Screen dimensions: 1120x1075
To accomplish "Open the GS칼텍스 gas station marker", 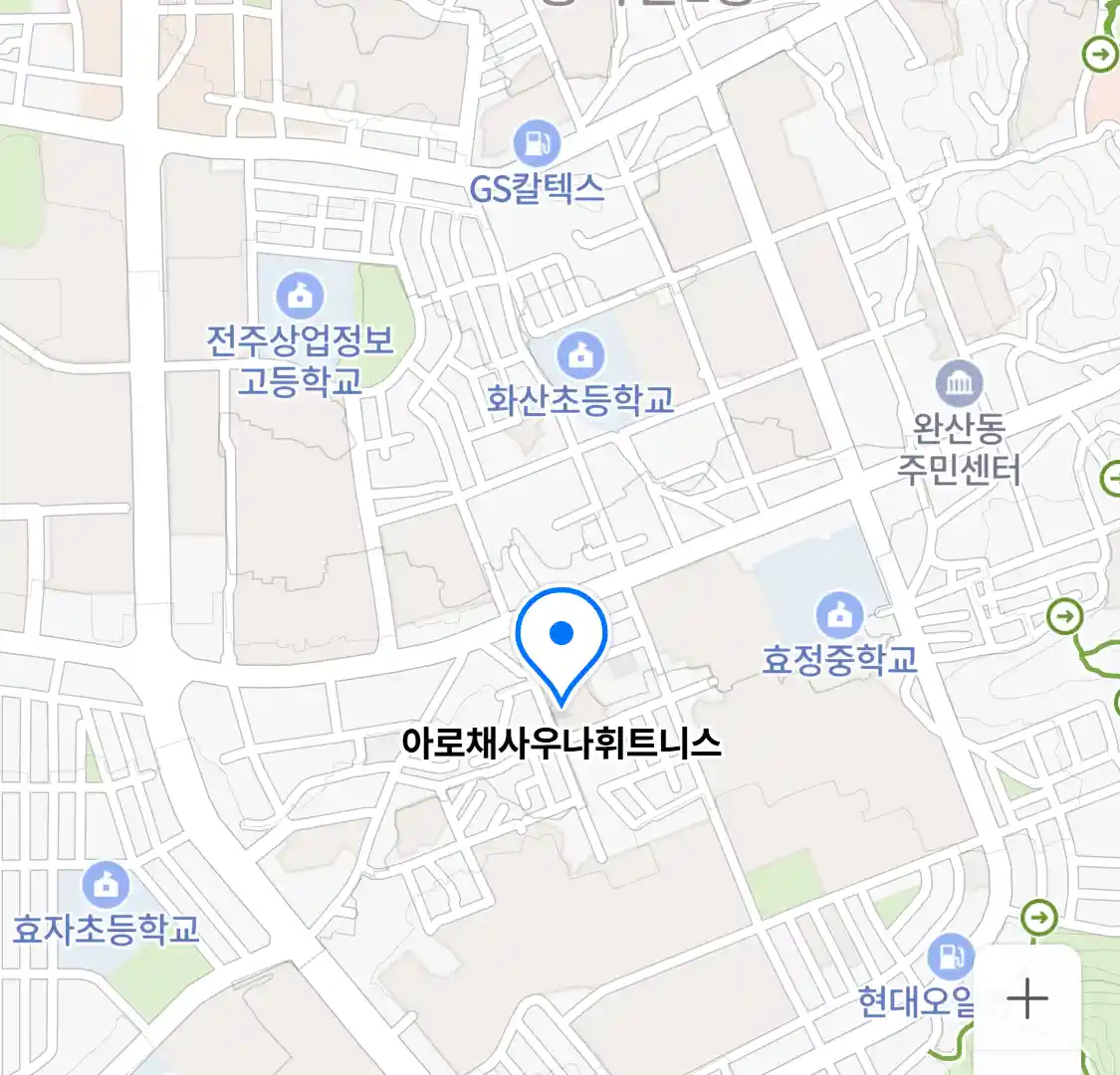I will [537, 144].
